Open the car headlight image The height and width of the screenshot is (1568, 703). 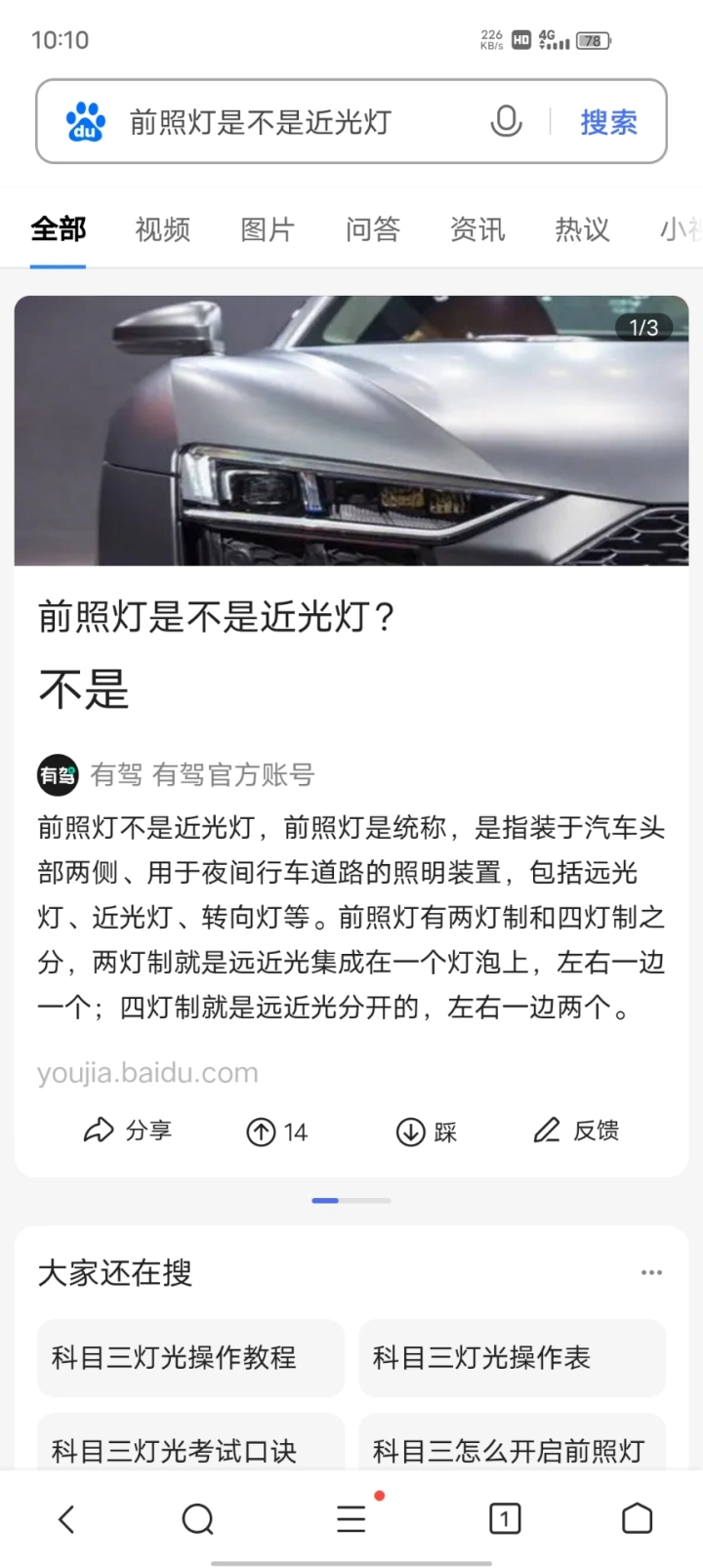(x=351, y=431)
